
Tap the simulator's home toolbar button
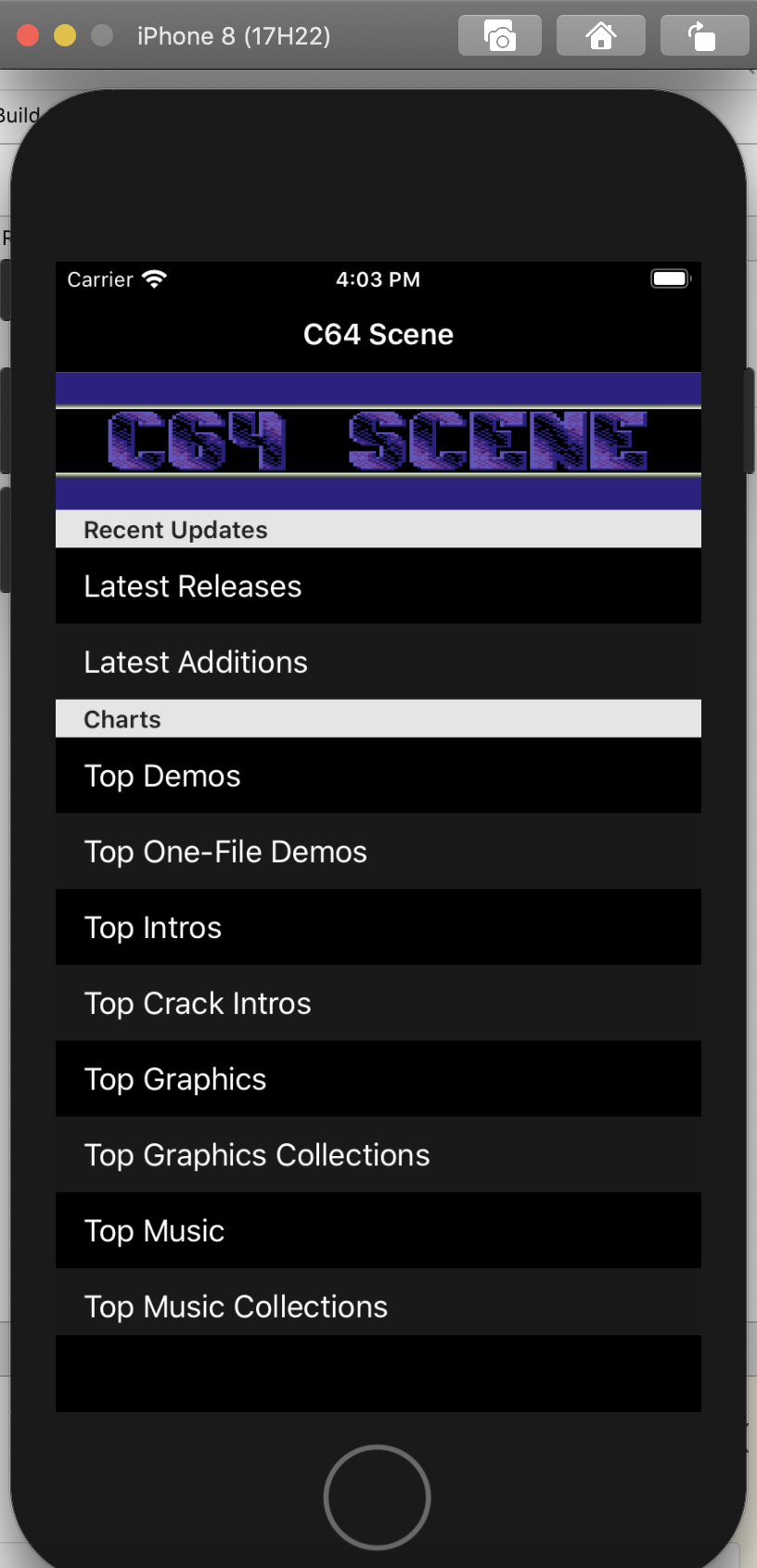click(x=601, y=36)
